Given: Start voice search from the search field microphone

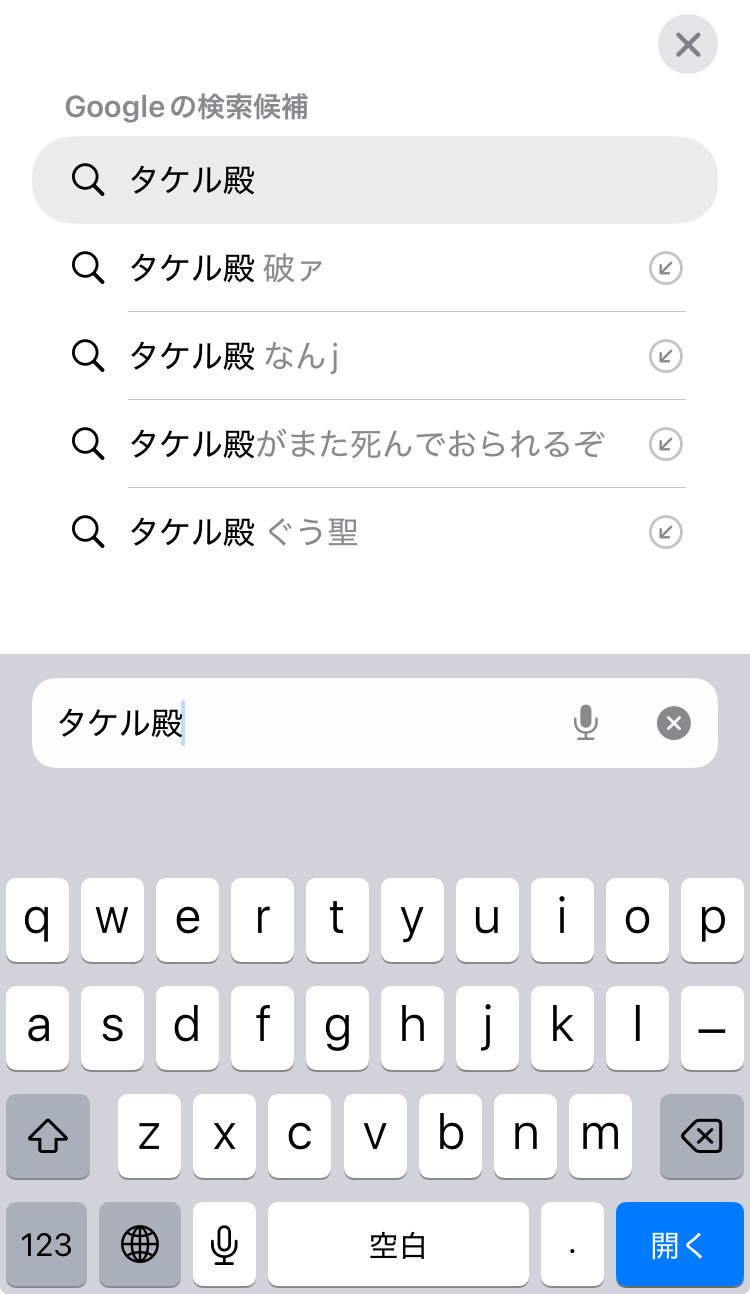Looking at the screenshot, I should tap(586, 723).
